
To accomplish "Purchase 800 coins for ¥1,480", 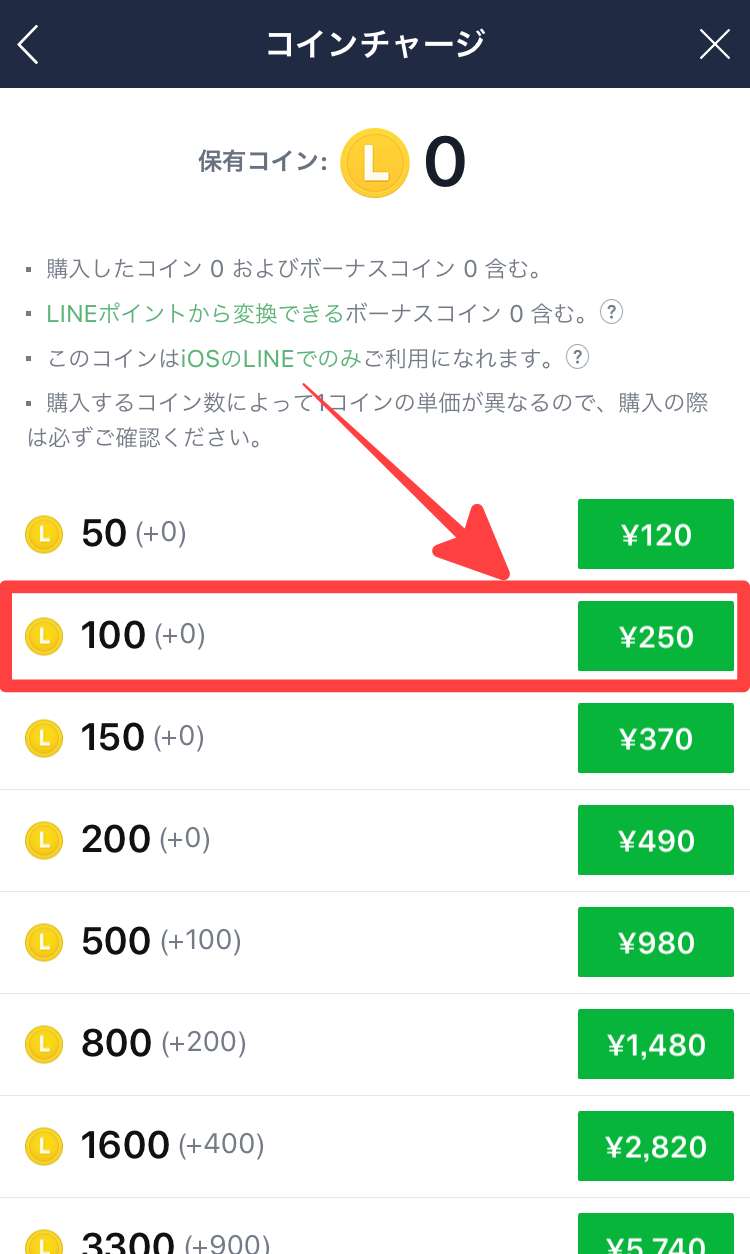I will coord(655,1045).
